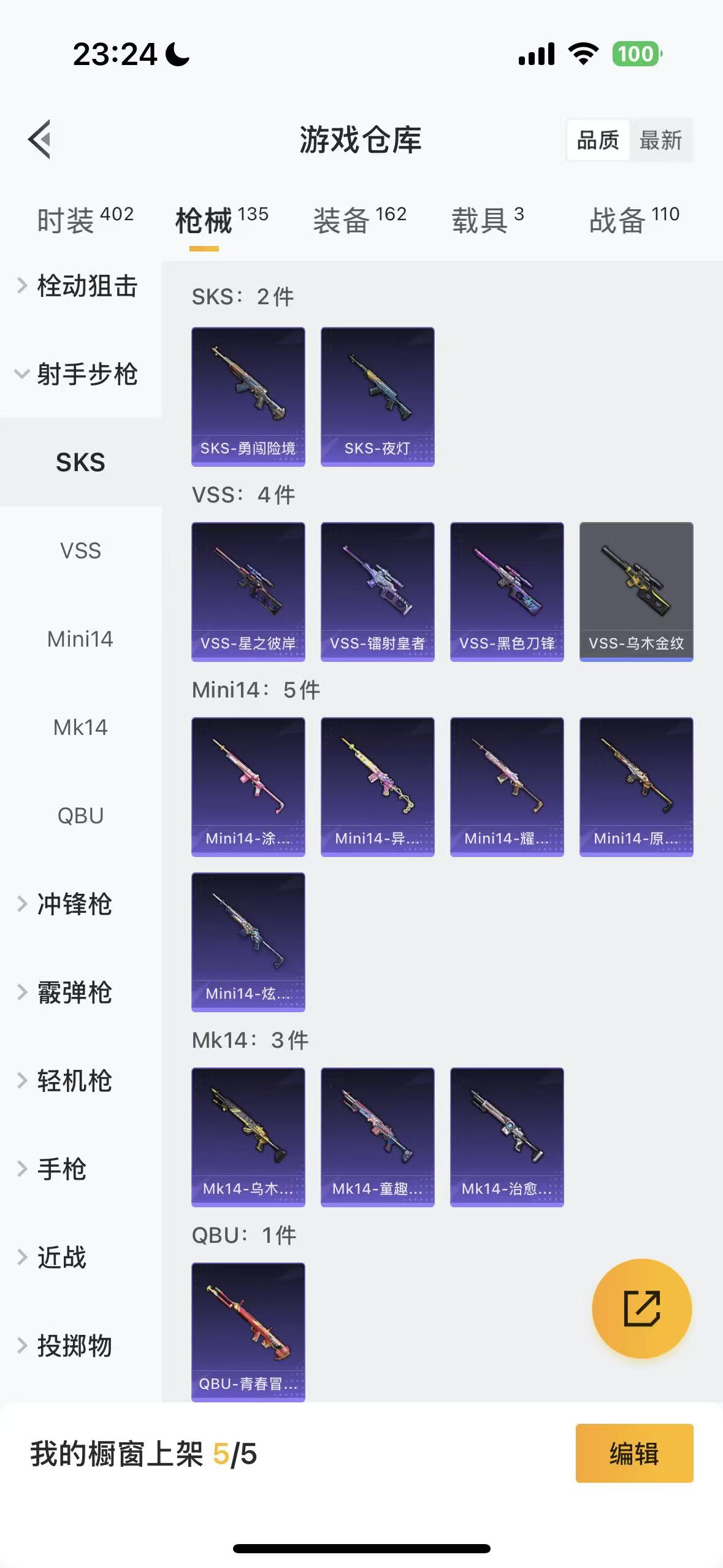The height and width of the screenshot is (1568, 723).
Task: Switch to the 装备 tab
Action: click(x=359, y=220)
